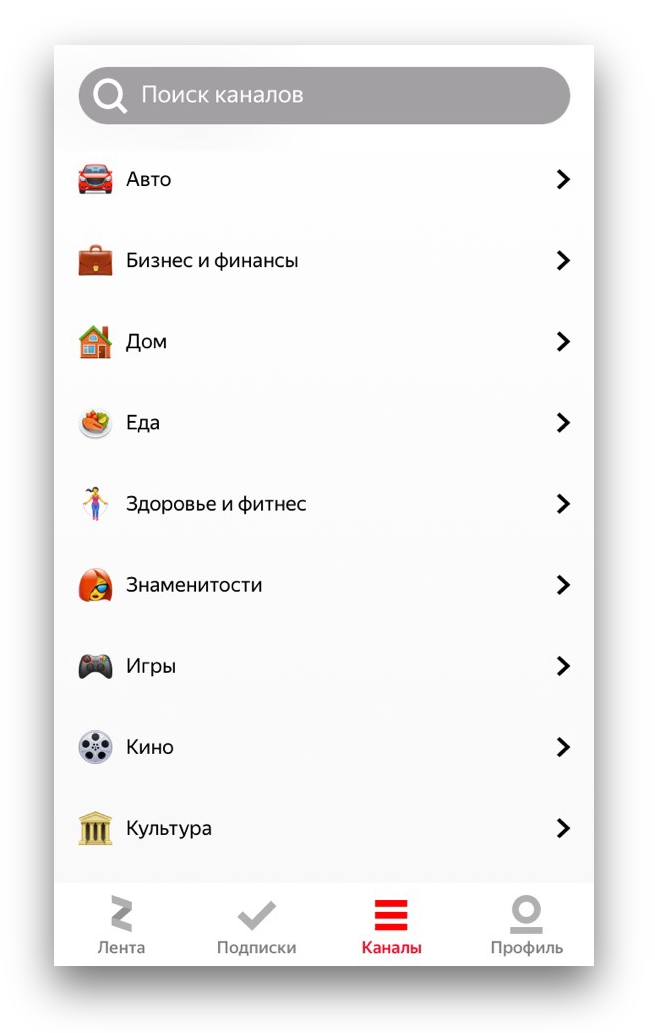Go to the Каналы tab
This screenshot has width=655, height=1033.
point(391,927)
